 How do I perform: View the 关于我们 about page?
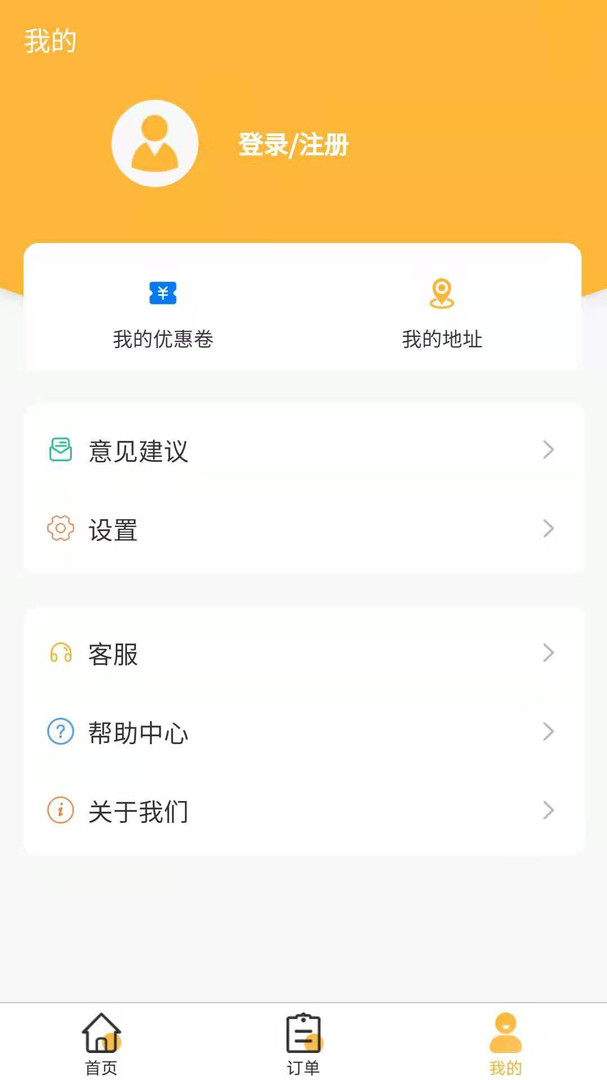pos(303,811)
